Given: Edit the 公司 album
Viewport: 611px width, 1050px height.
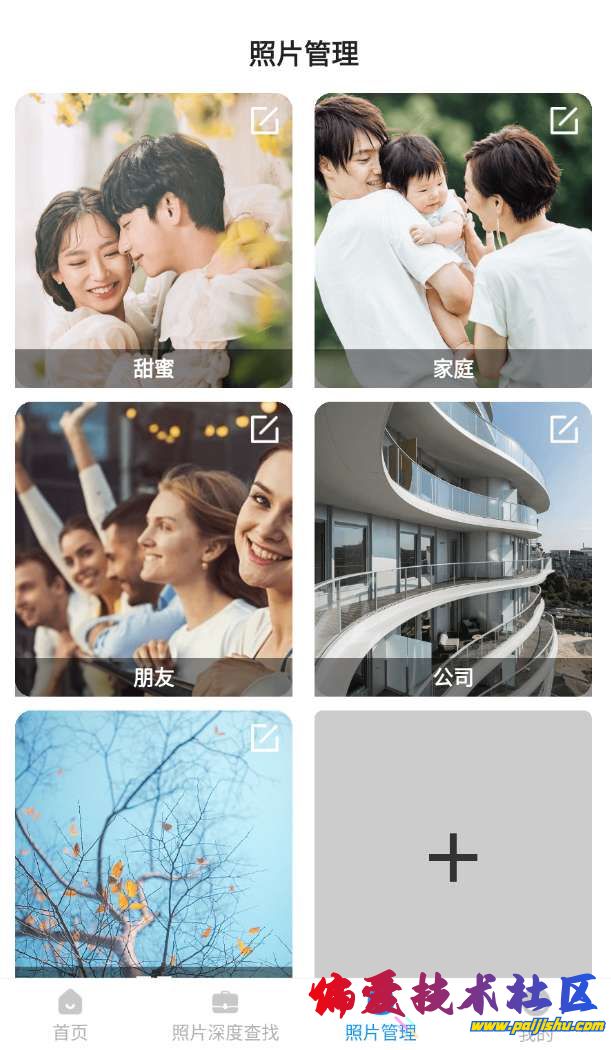Looking at the screenshot, I should click(x=564, y=430).
